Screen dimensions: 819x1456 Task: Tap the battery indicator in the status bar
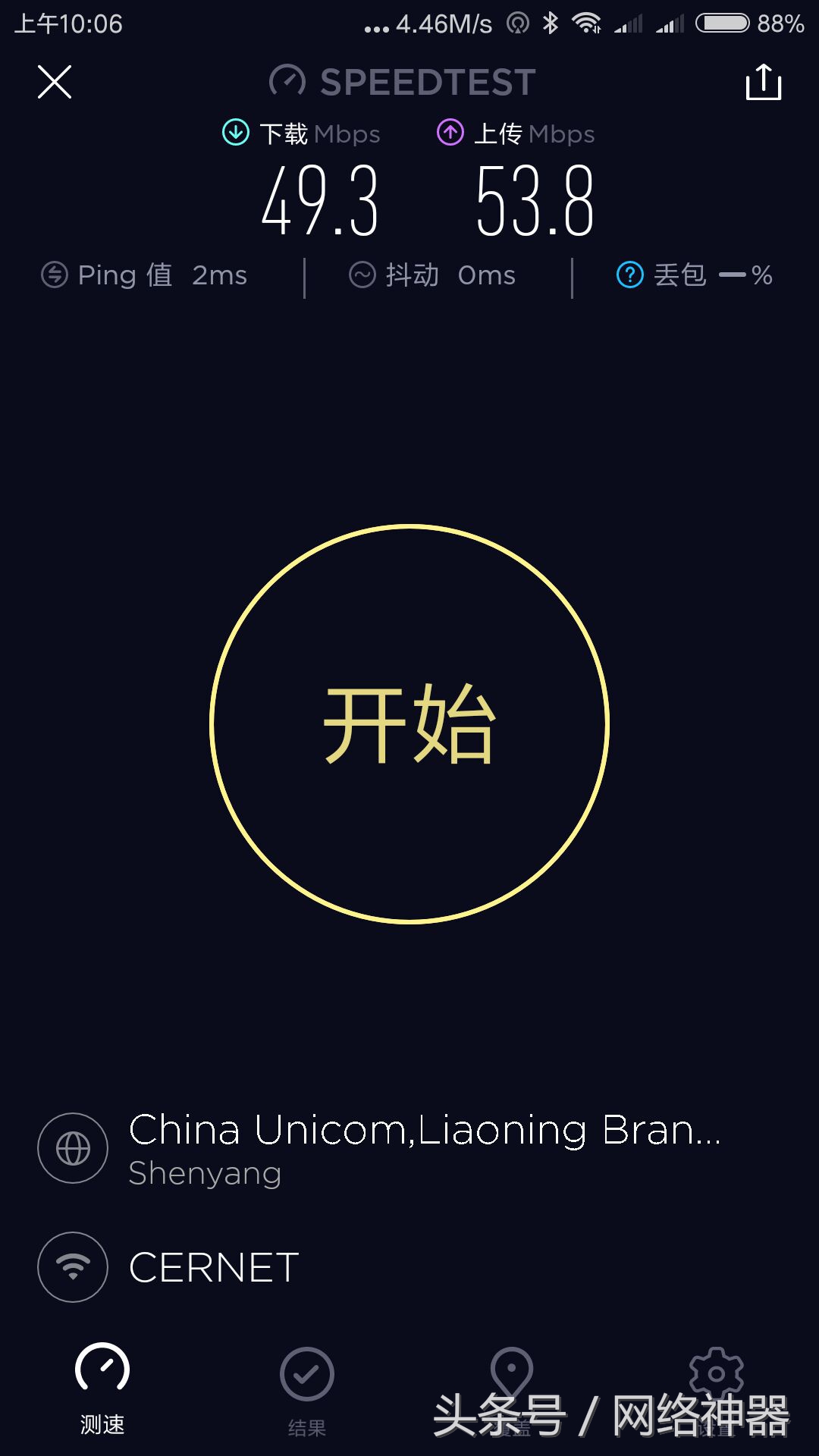tap(721, 23)
